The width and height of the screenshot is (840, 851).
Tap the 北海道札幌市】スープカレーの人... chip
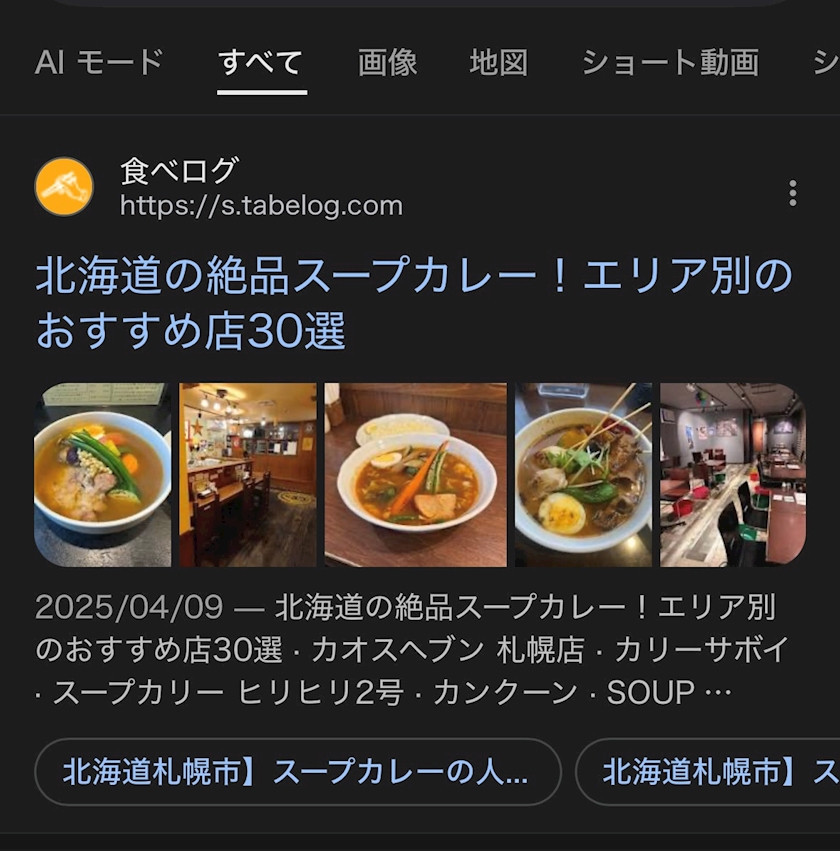coord(296,772)
